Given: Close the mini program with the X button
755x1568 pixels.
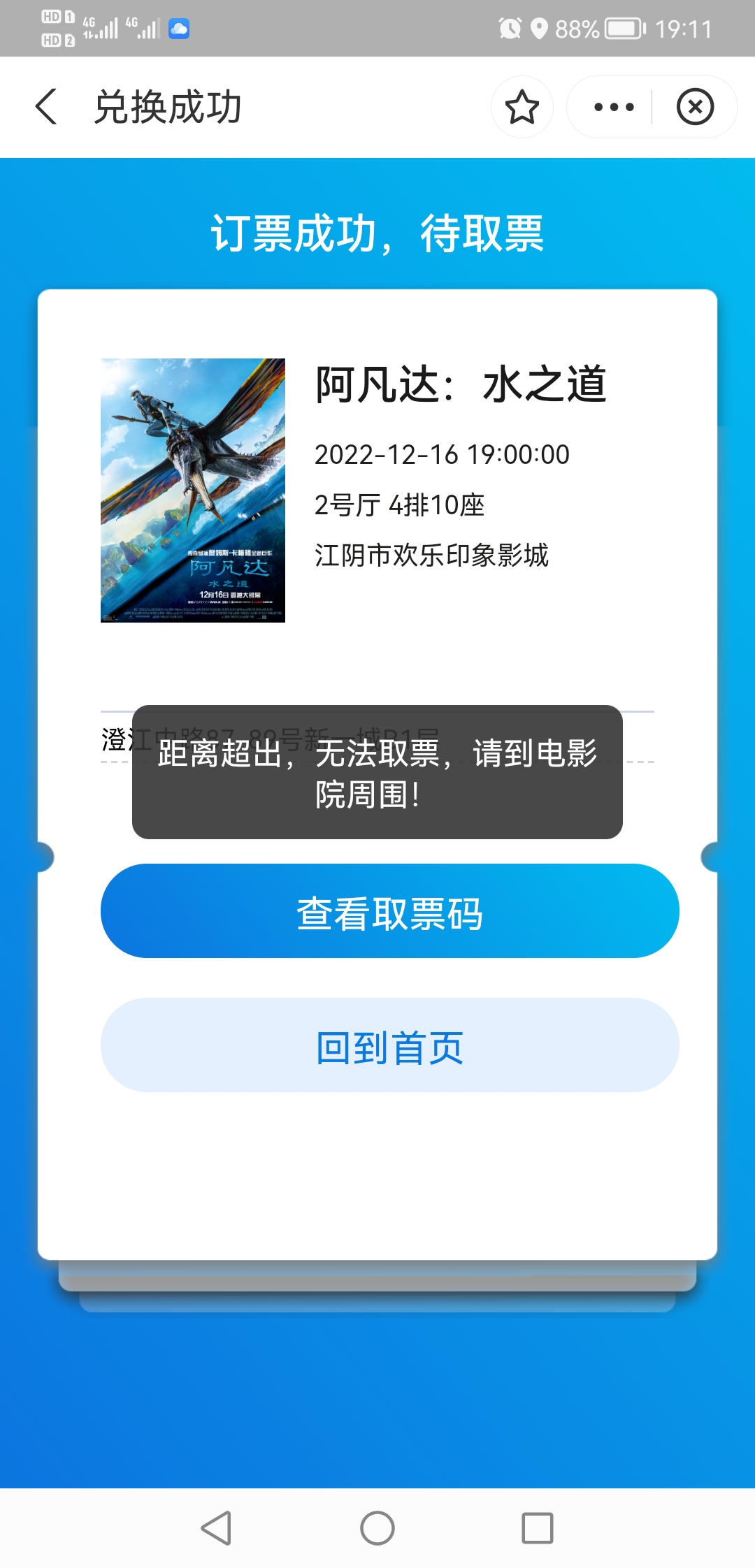Looking at the screenshot, I should [695, 107].
